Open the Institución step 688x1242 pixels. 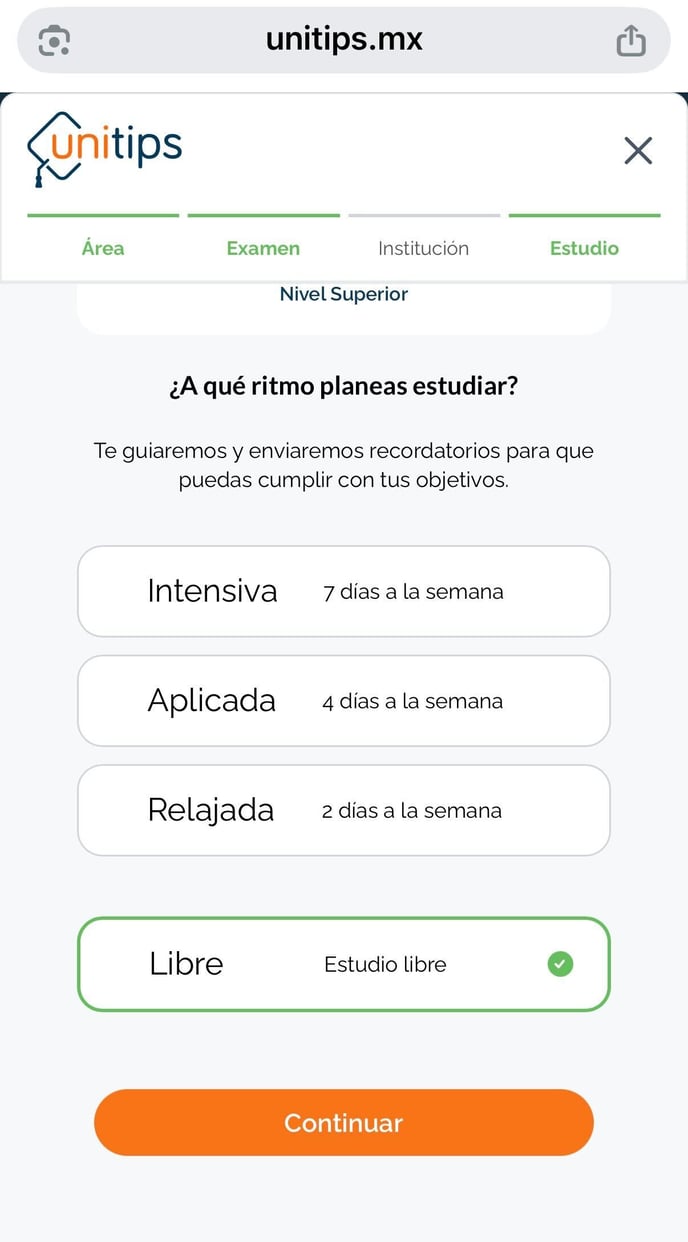pos(423,248)
